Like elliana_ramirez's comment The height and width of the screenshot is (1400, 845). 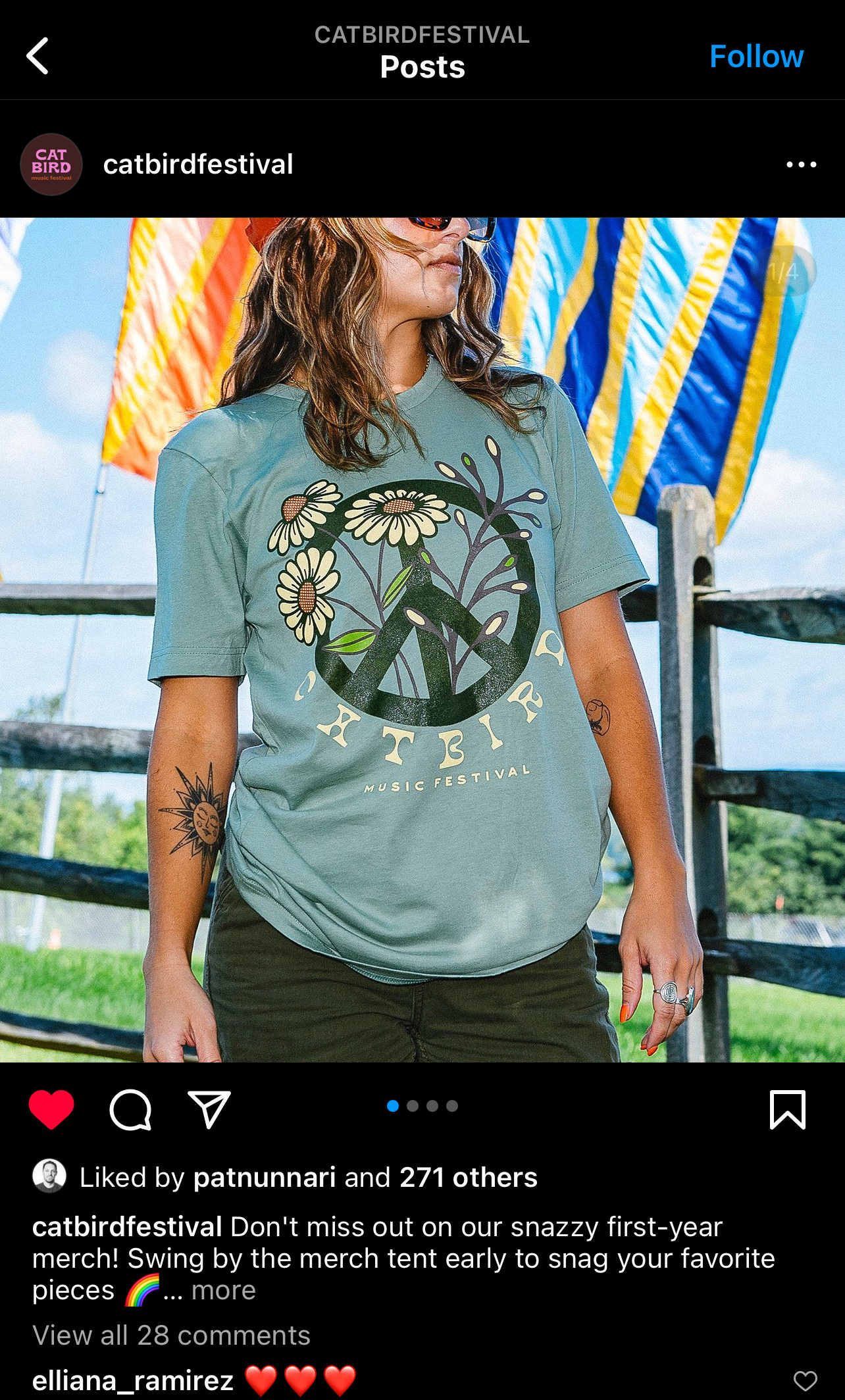(805, 1380)
